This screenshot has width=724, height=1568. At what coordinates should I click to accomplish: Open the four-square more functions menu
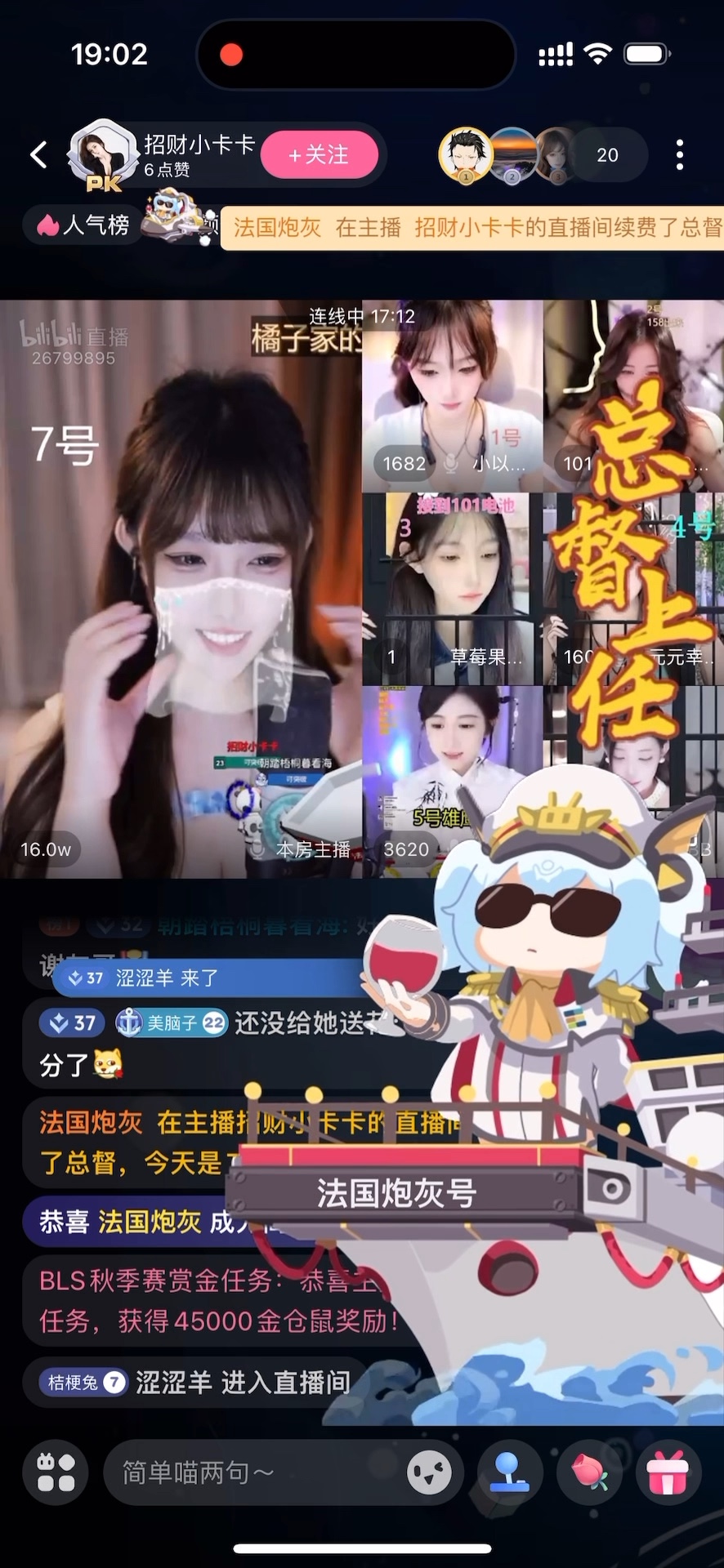coord(56,1472)
